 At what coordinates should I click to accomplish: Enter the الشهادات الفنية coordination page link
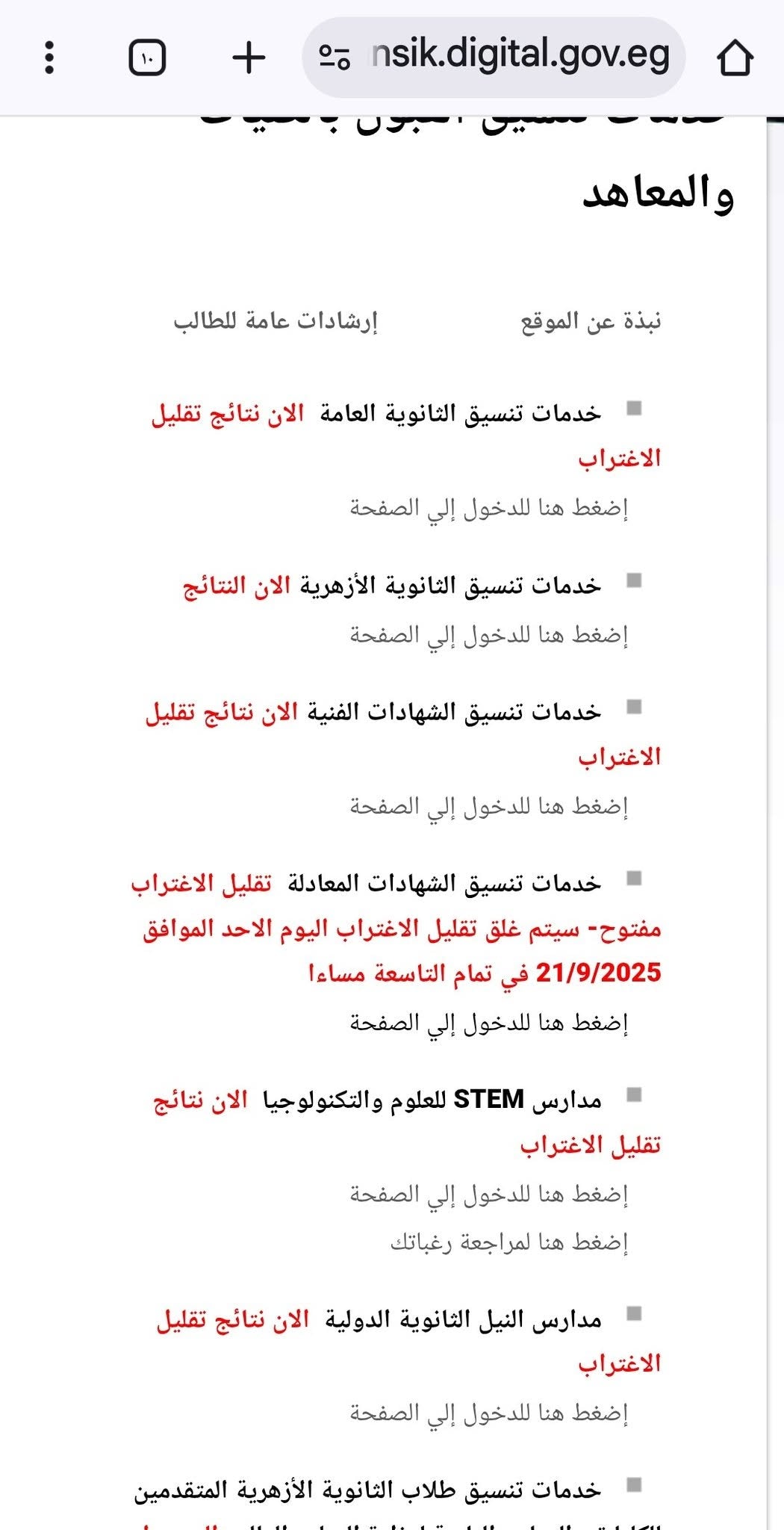(489, 807)
